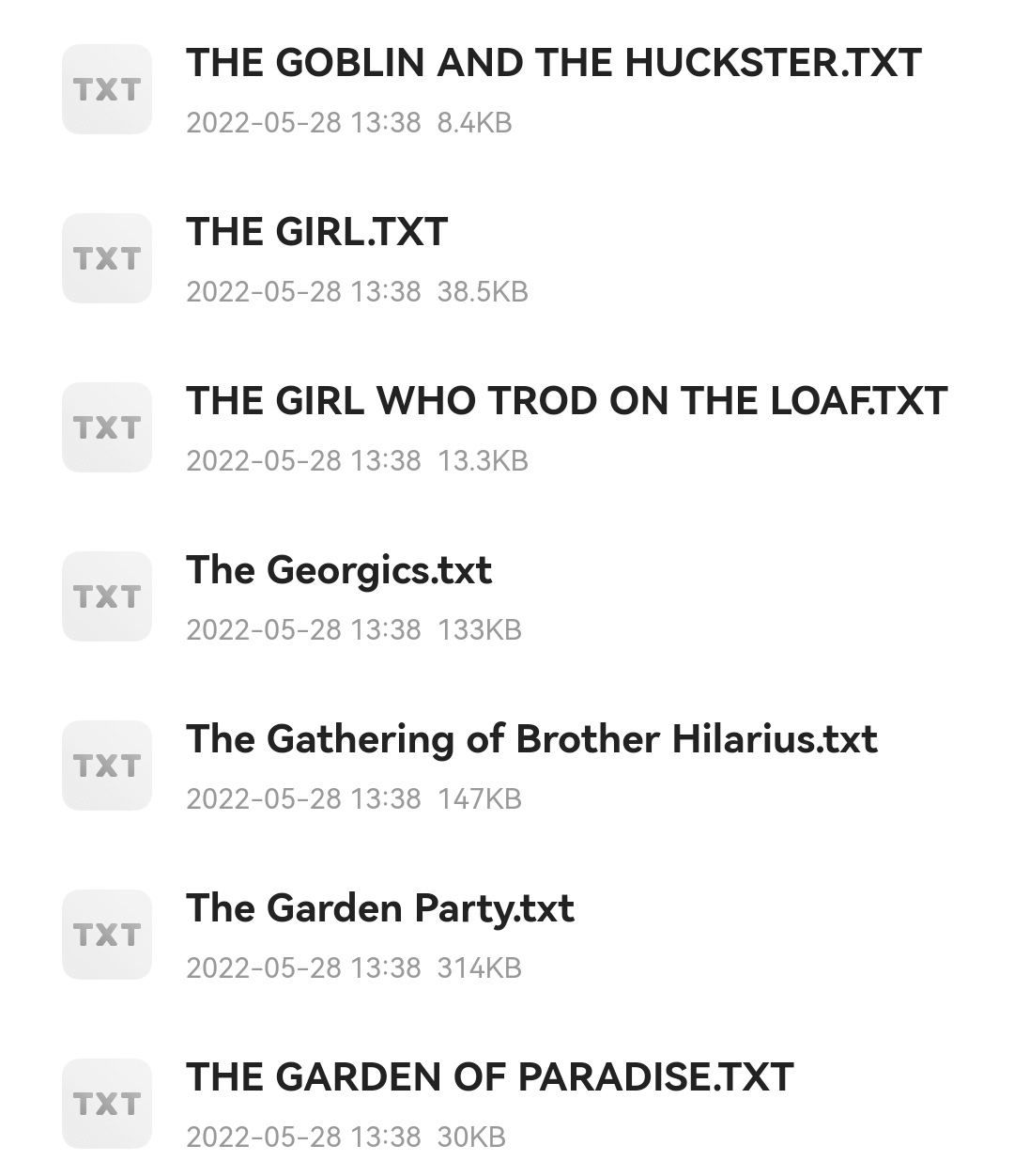This screenshot has height=1176, width=1014.
Task: Open The Gathering of Brother Hilarius.txt
Action: [x=531, y=740]
